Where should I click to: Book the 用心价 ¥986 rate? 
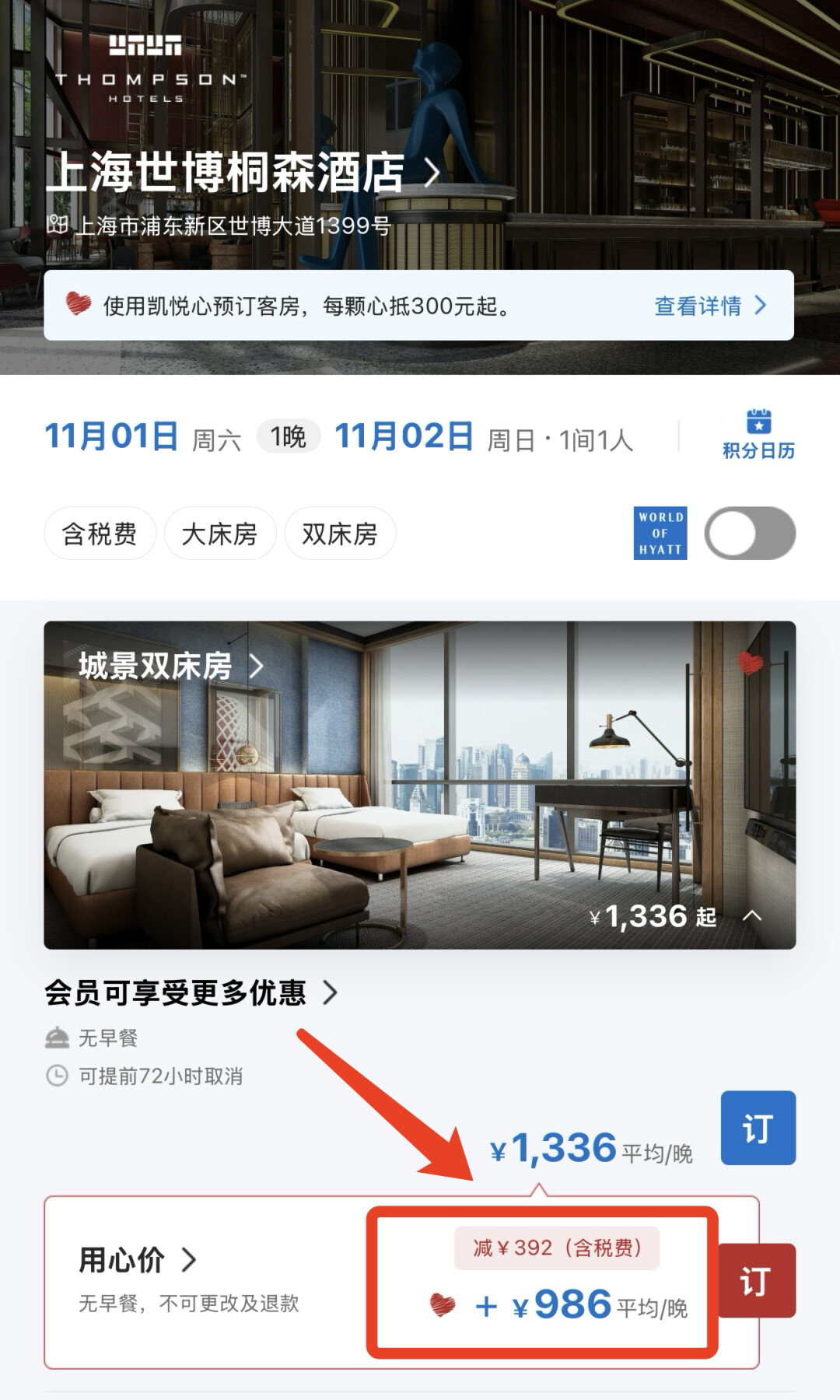point(756,1280)
